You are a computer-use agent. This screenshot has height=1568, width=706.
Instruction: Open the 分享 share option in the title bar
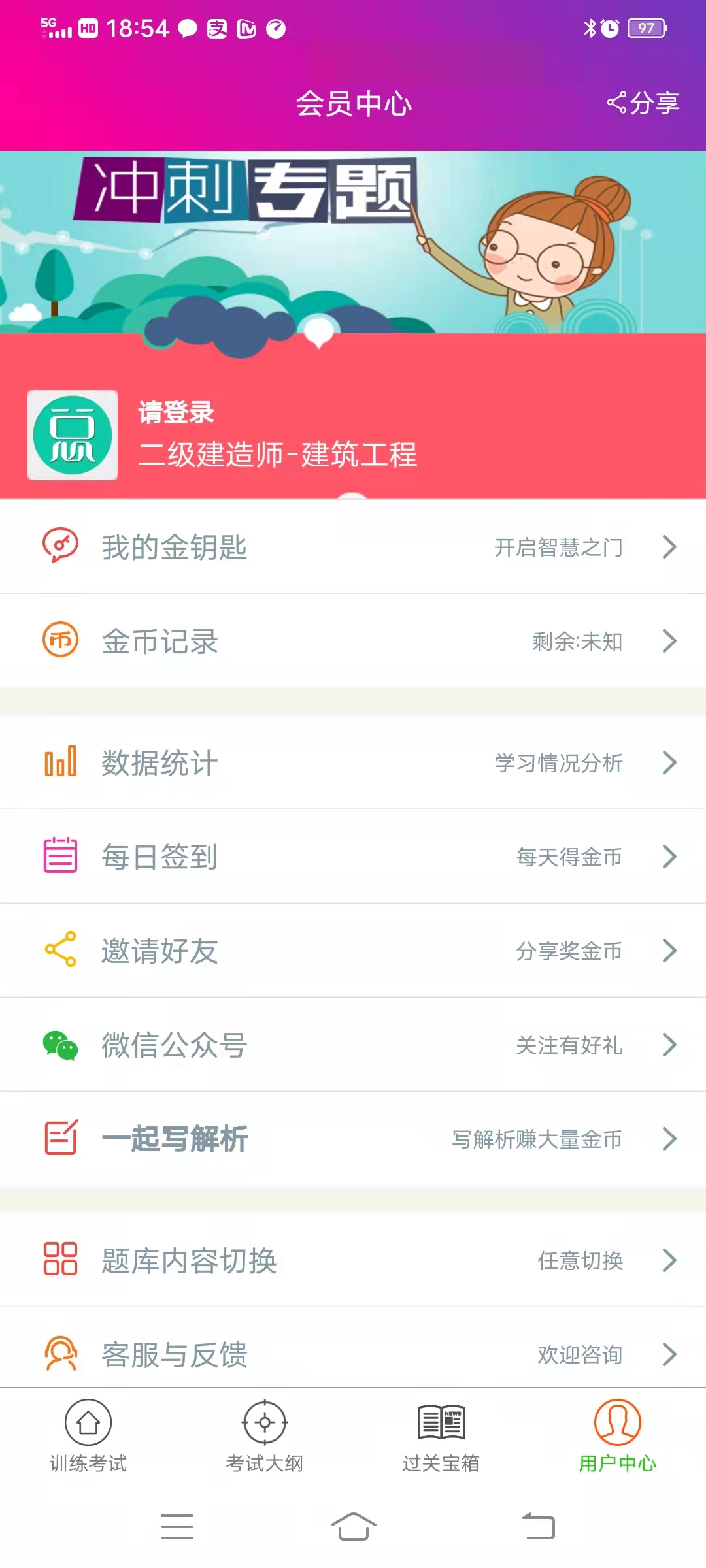tap(644, 101)
